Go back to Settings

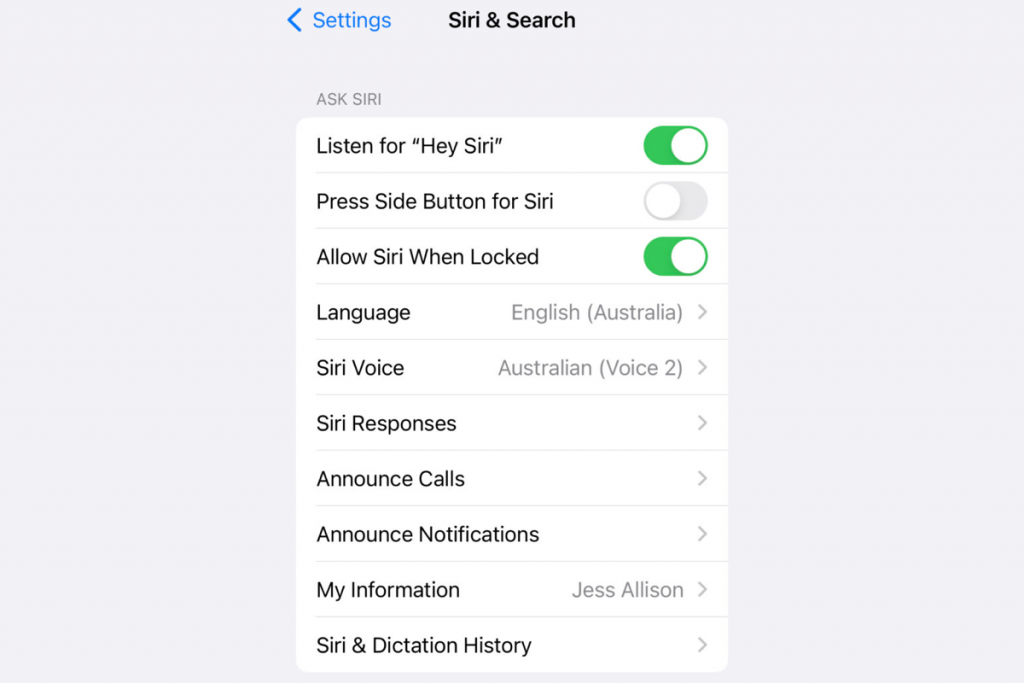339,20
